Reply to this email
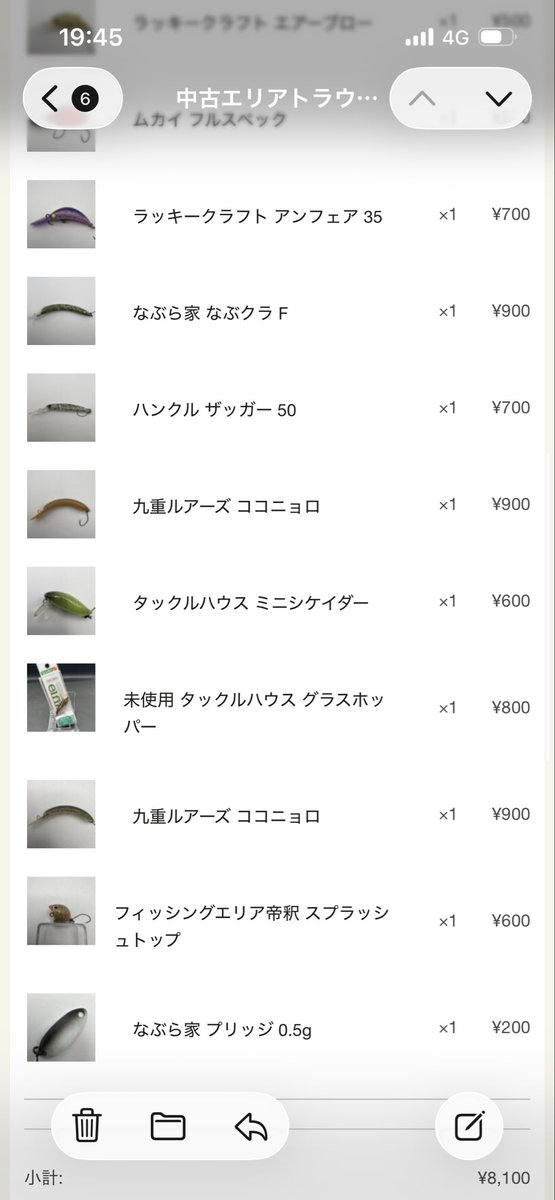The height and width of the screenshot is (1200, 555). 251,1126
